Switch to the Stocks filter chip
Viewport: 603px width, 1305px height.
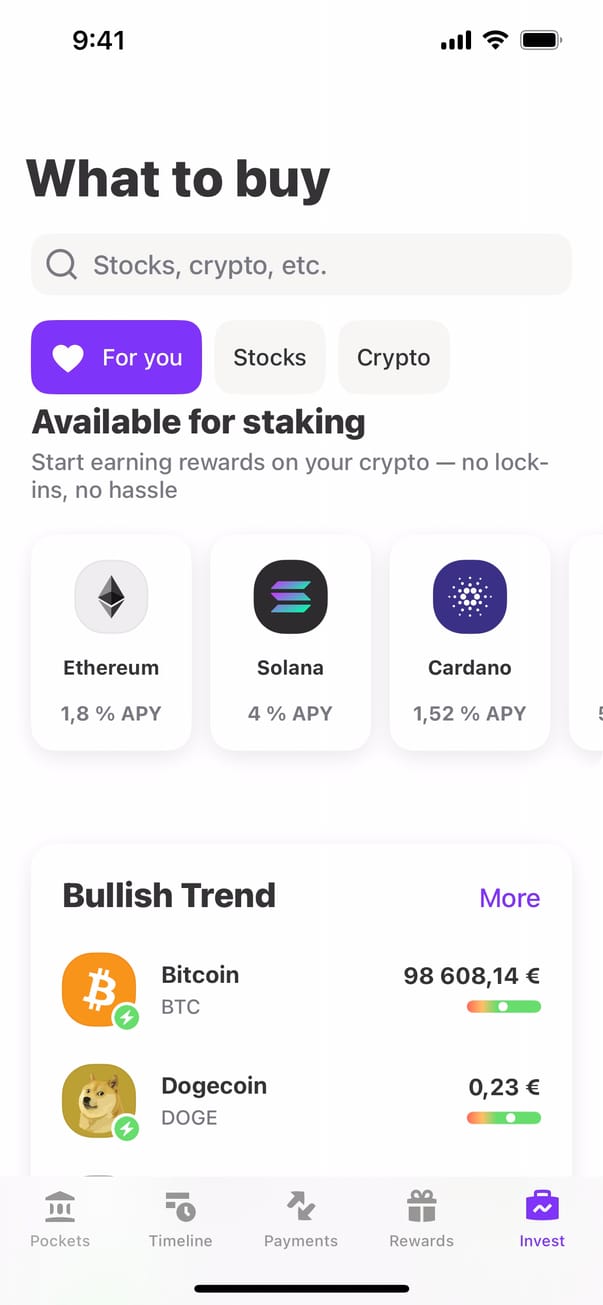click(270, 357)
